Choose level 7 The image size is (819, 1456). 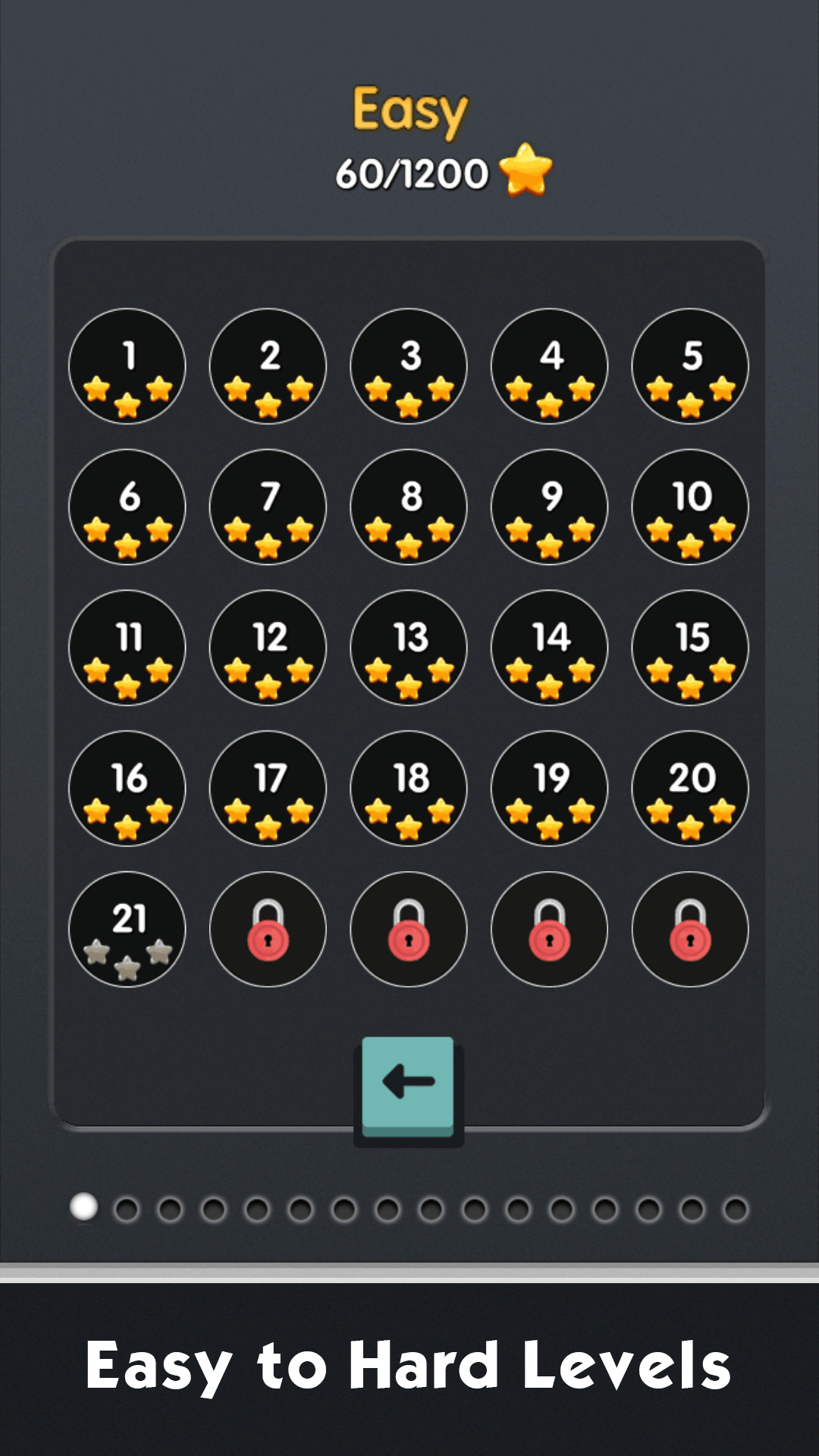(268, 507)
